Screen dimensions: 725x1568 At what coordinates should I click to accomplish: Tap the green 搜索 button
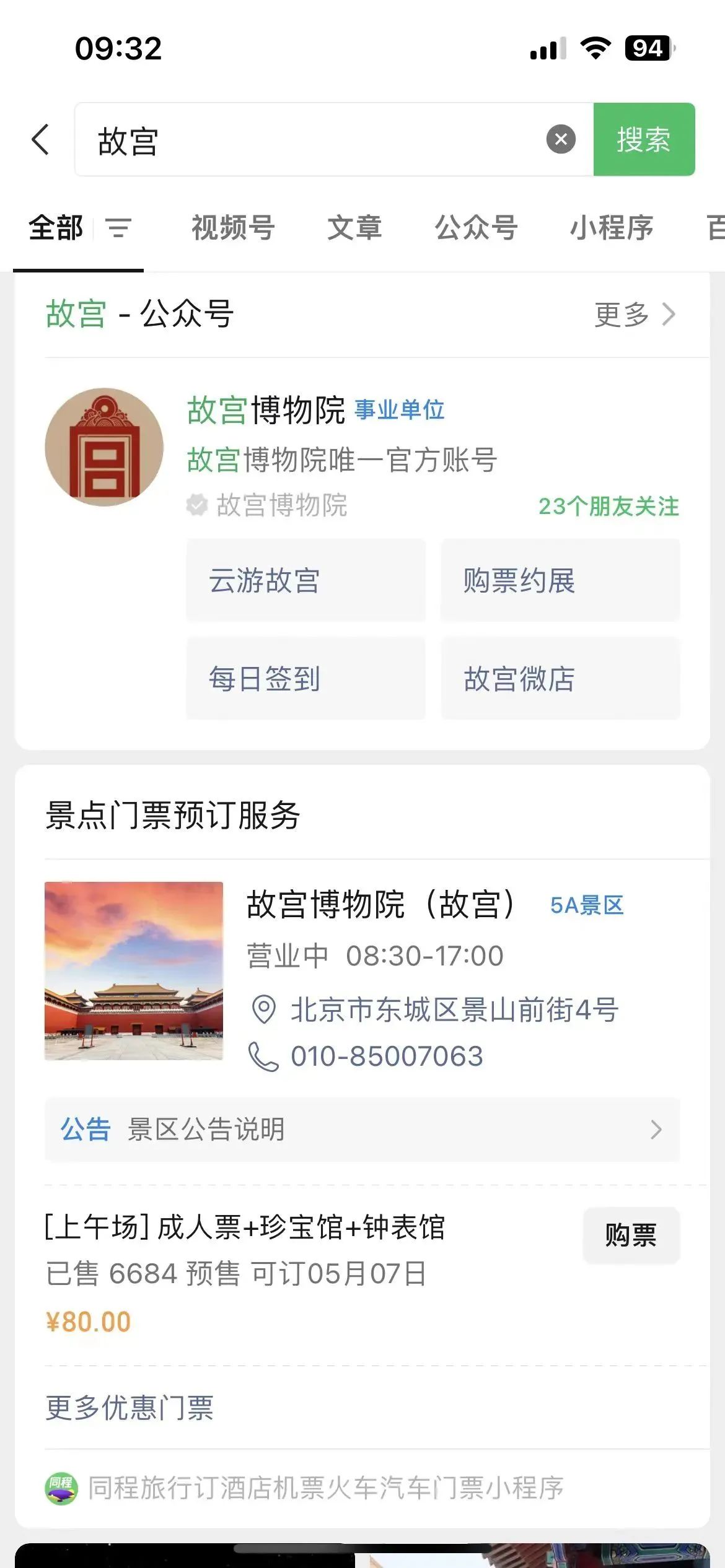coord(644,139)
